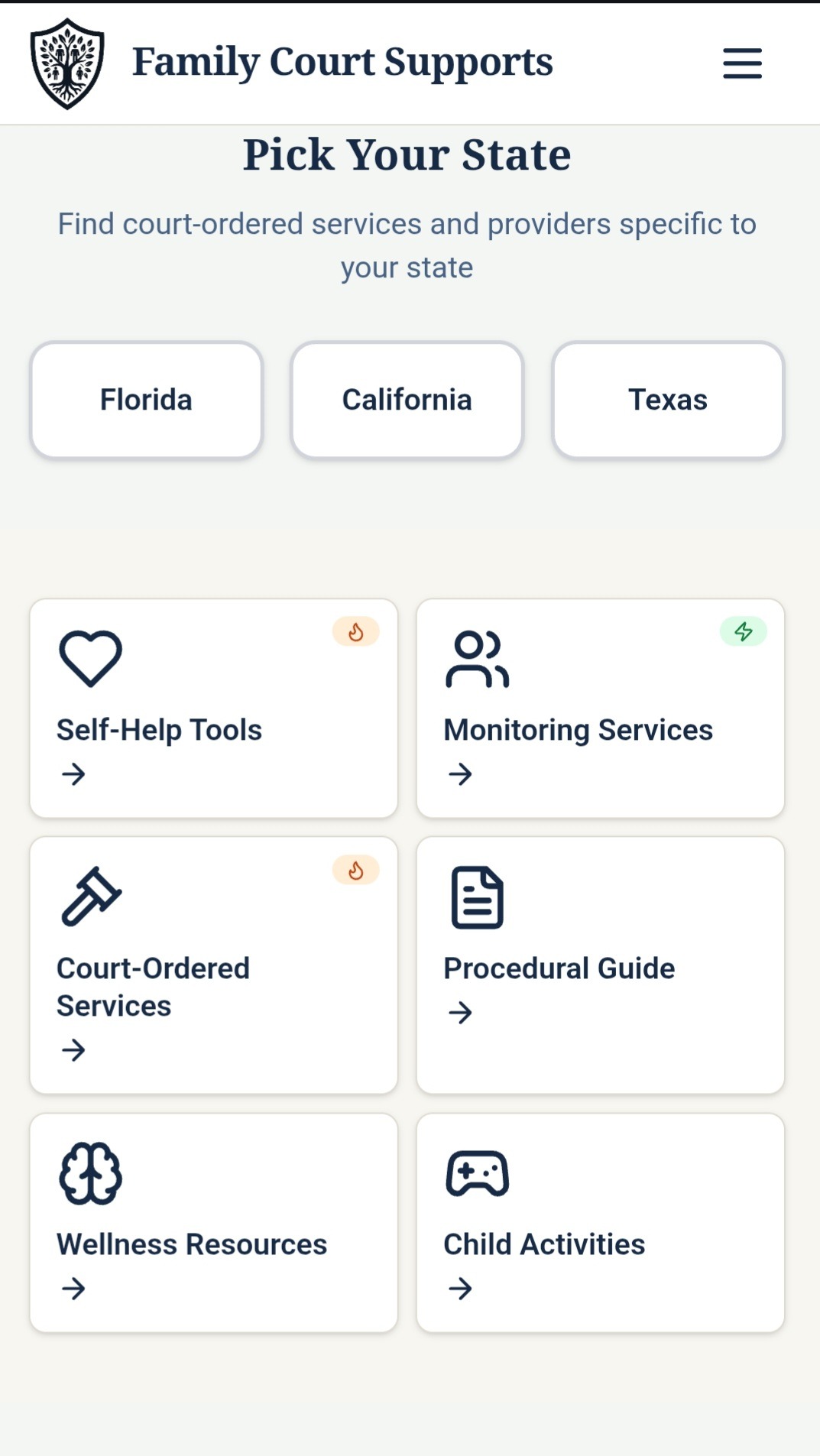Tap the Family Court Supports home title

point(342,63)
